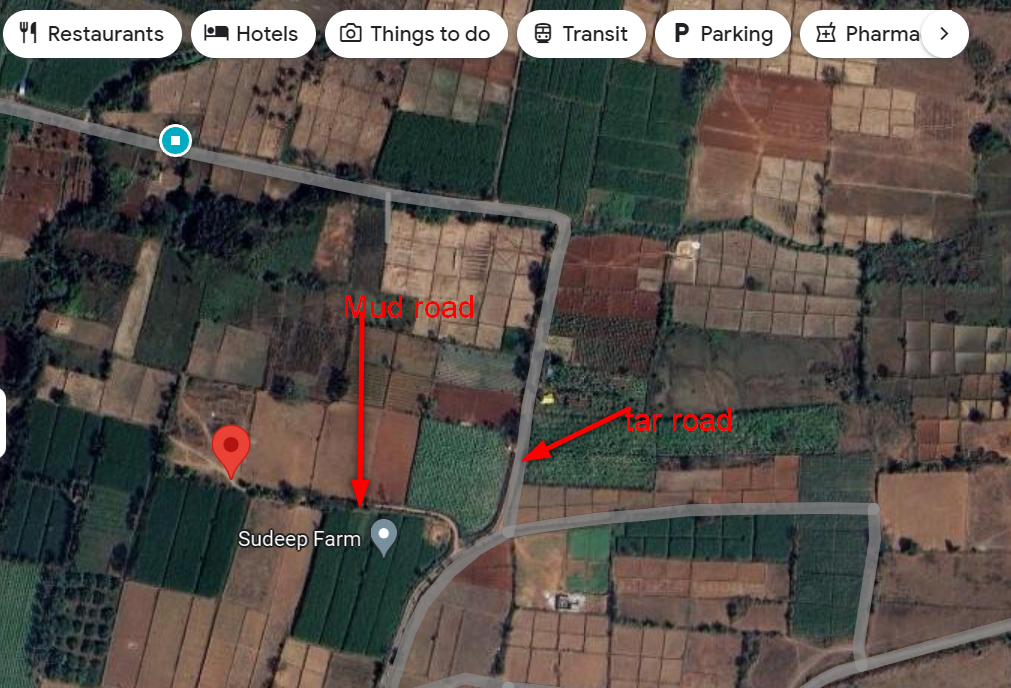Show more category chips with the arrow
The width and height of the screenshot is (1011, 688).
[x=944, y=34]
